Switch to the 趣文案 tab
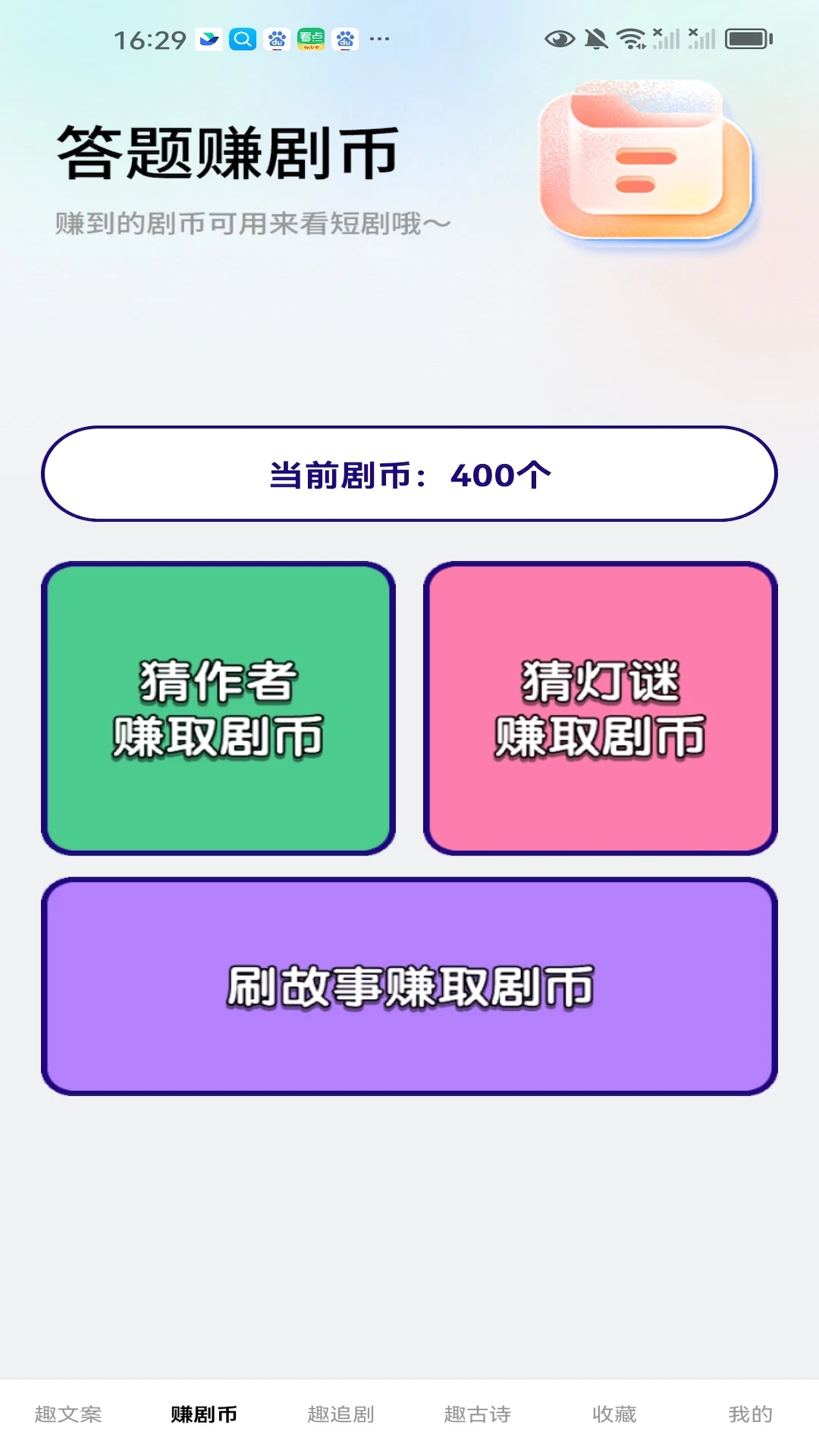Image resolution: width=819 pixels, height=1456 pixels. 68,1414
